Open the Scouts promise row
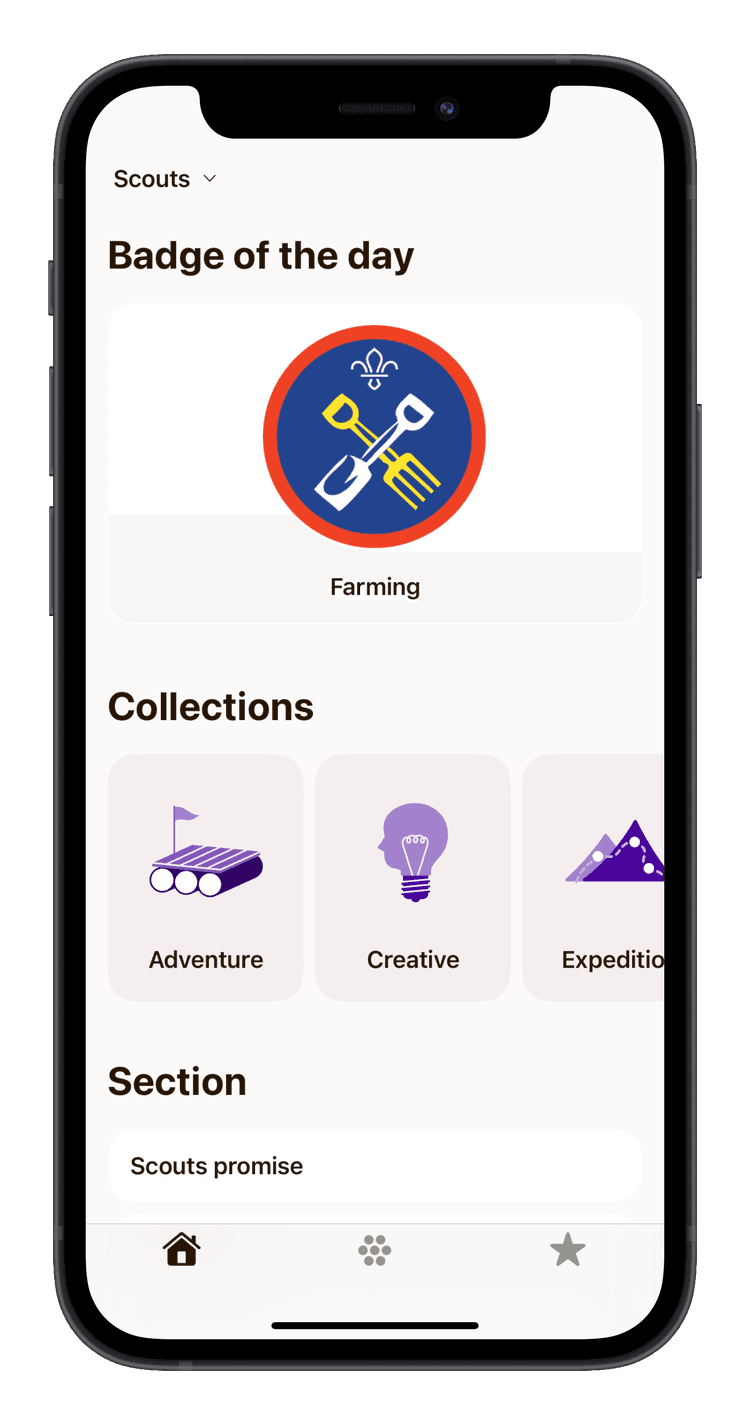The image size is (750, 1425). 374,1166
